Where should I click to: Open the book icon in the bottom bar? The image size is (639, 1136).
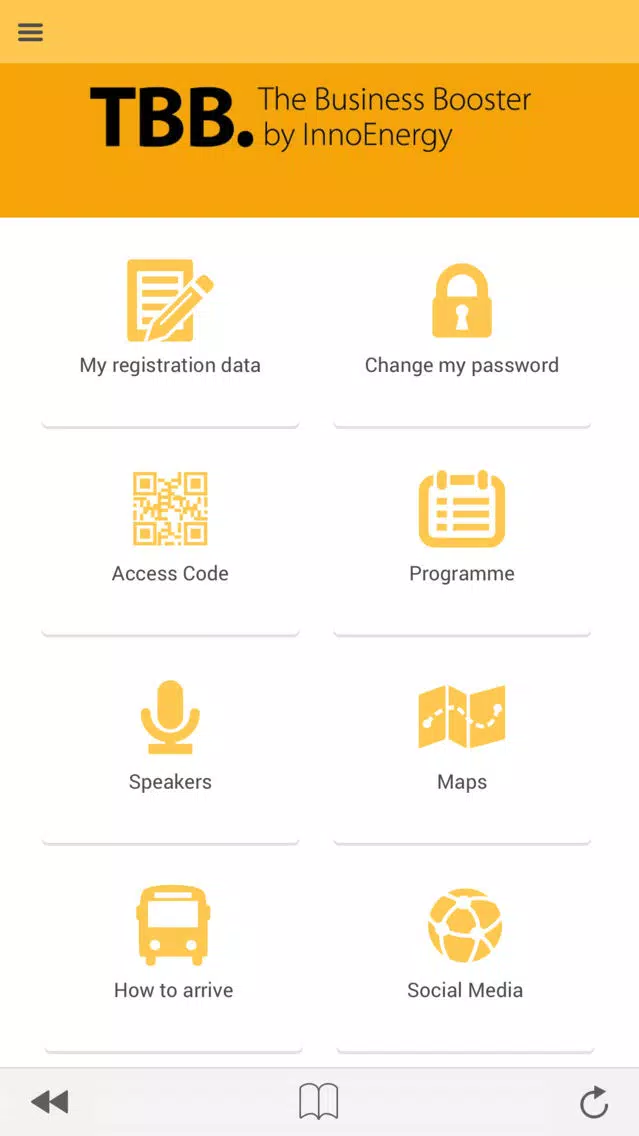[x=319, y=1102]
